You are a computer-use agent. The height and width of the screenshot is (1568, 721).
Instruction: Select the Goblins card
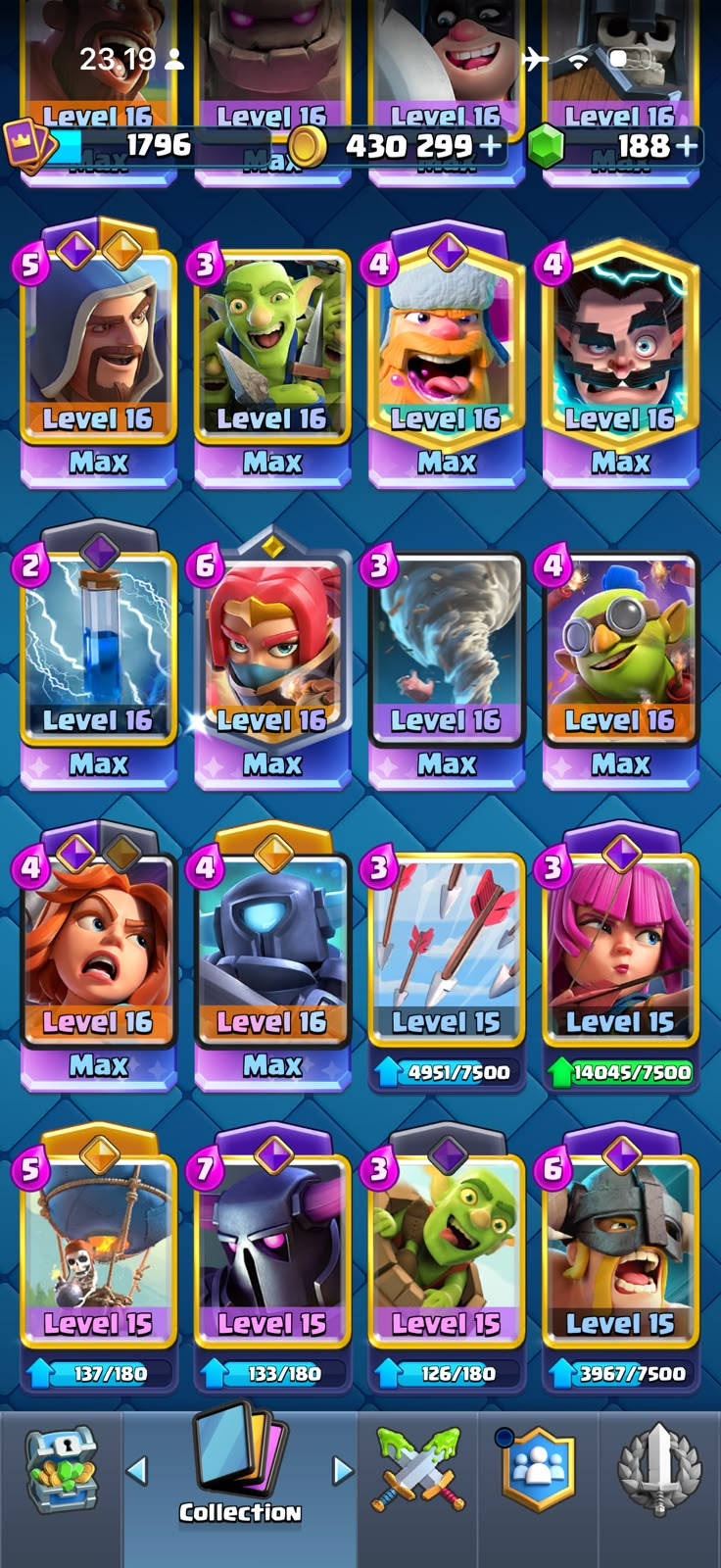[x=272, y=365]
